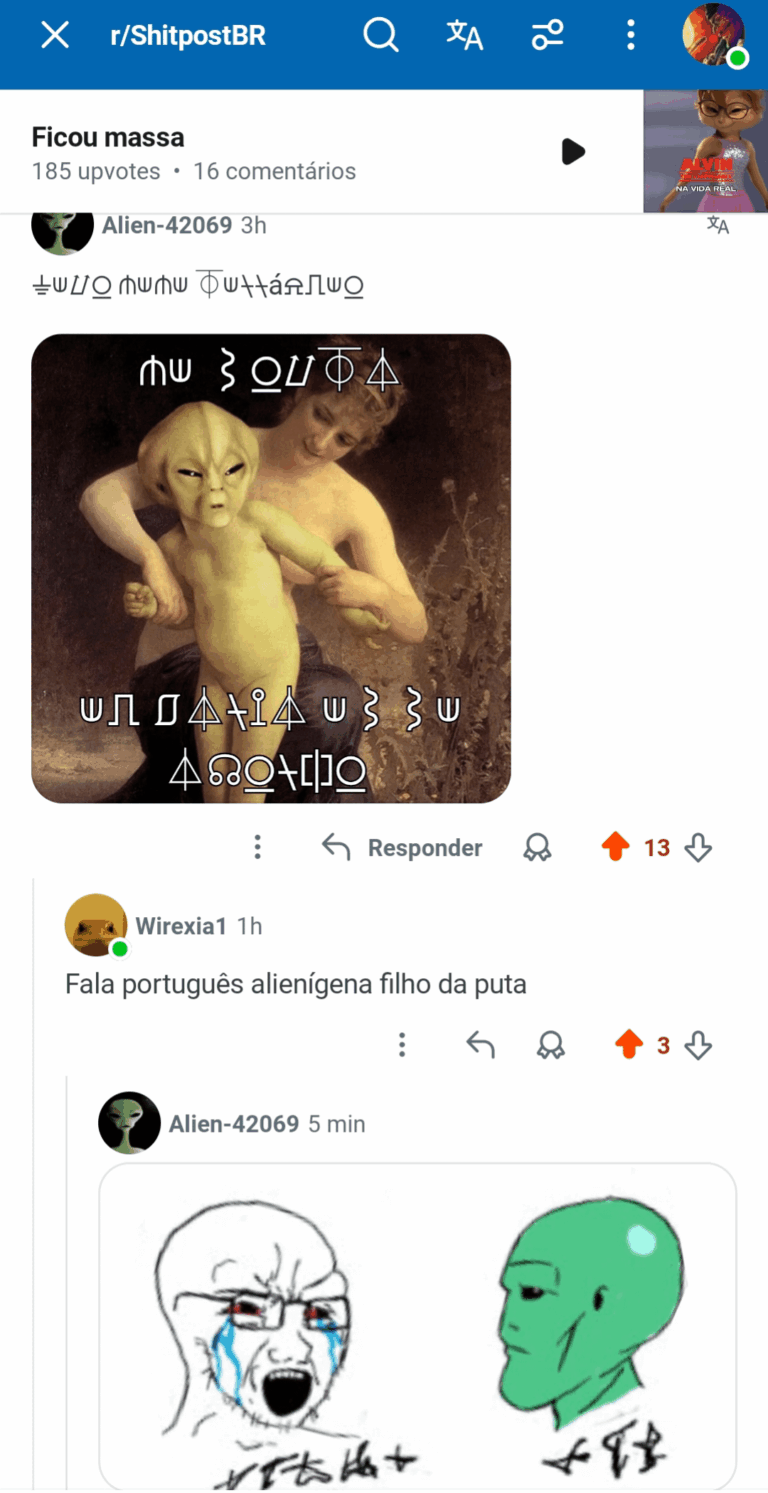The width and height of the screenshot is (768, 1493).
Task: Tap the translate icon in the top bar
Action: pyautogui.click(x=464, y=36)
